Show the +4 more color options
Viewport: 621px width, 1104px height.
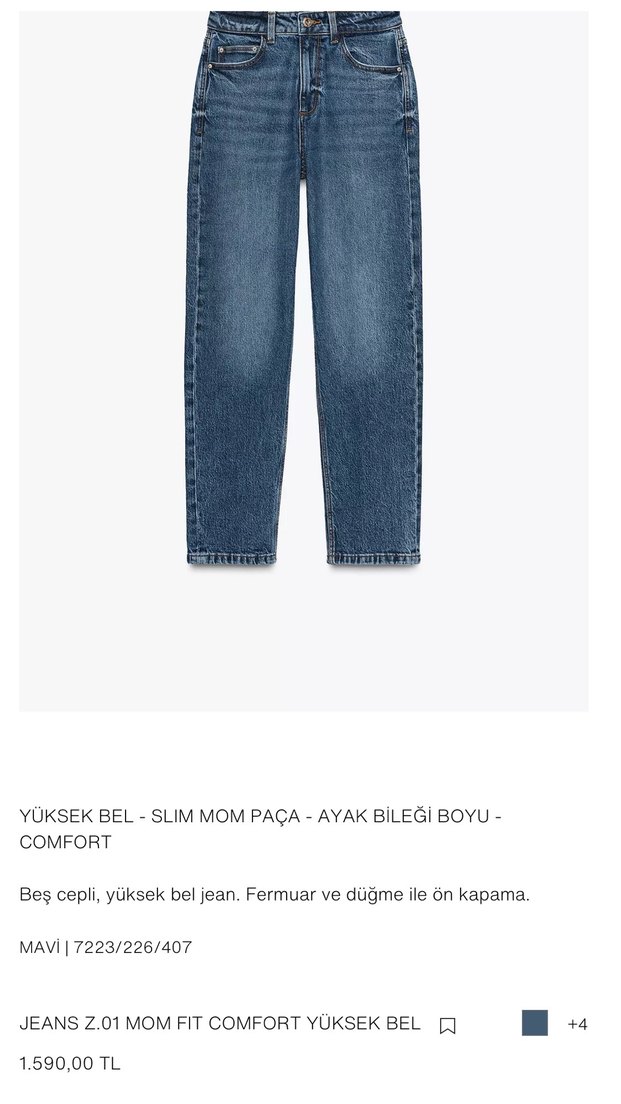[577, 1024]
